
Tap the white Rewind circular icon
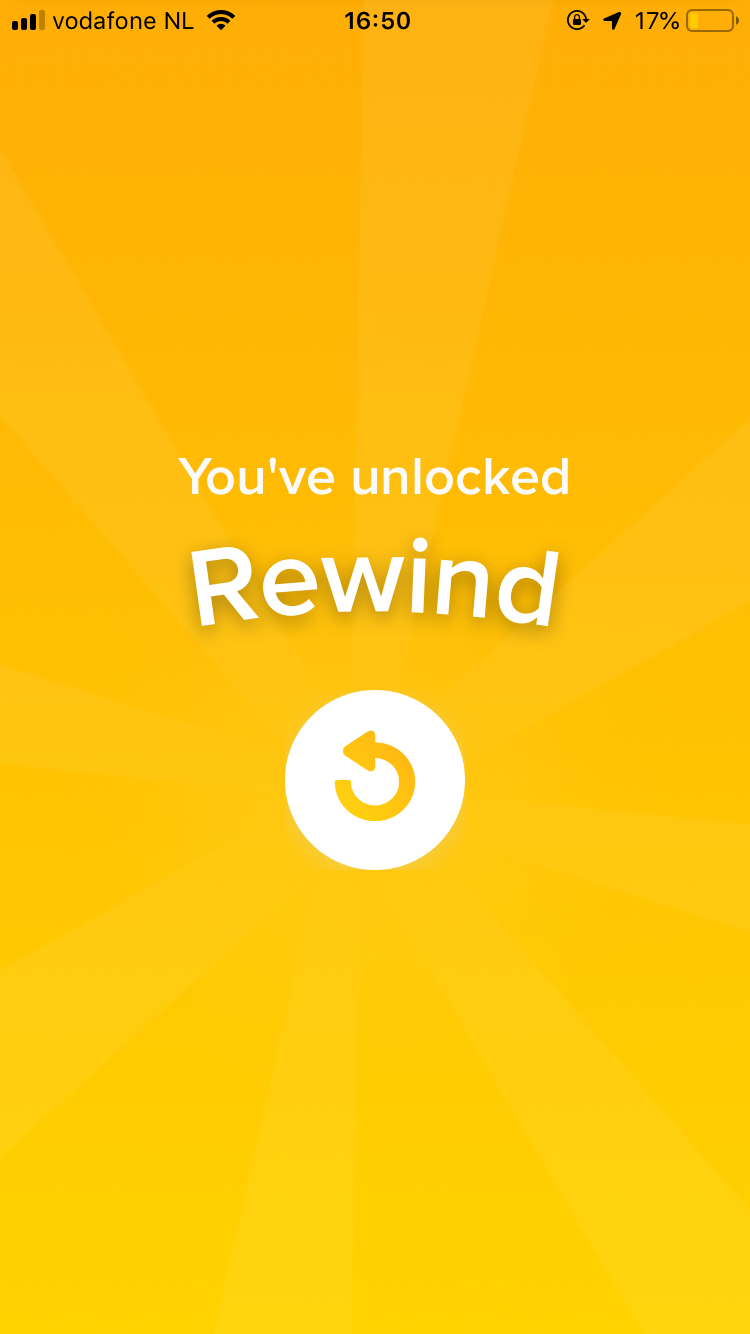[x=375, y=779]
